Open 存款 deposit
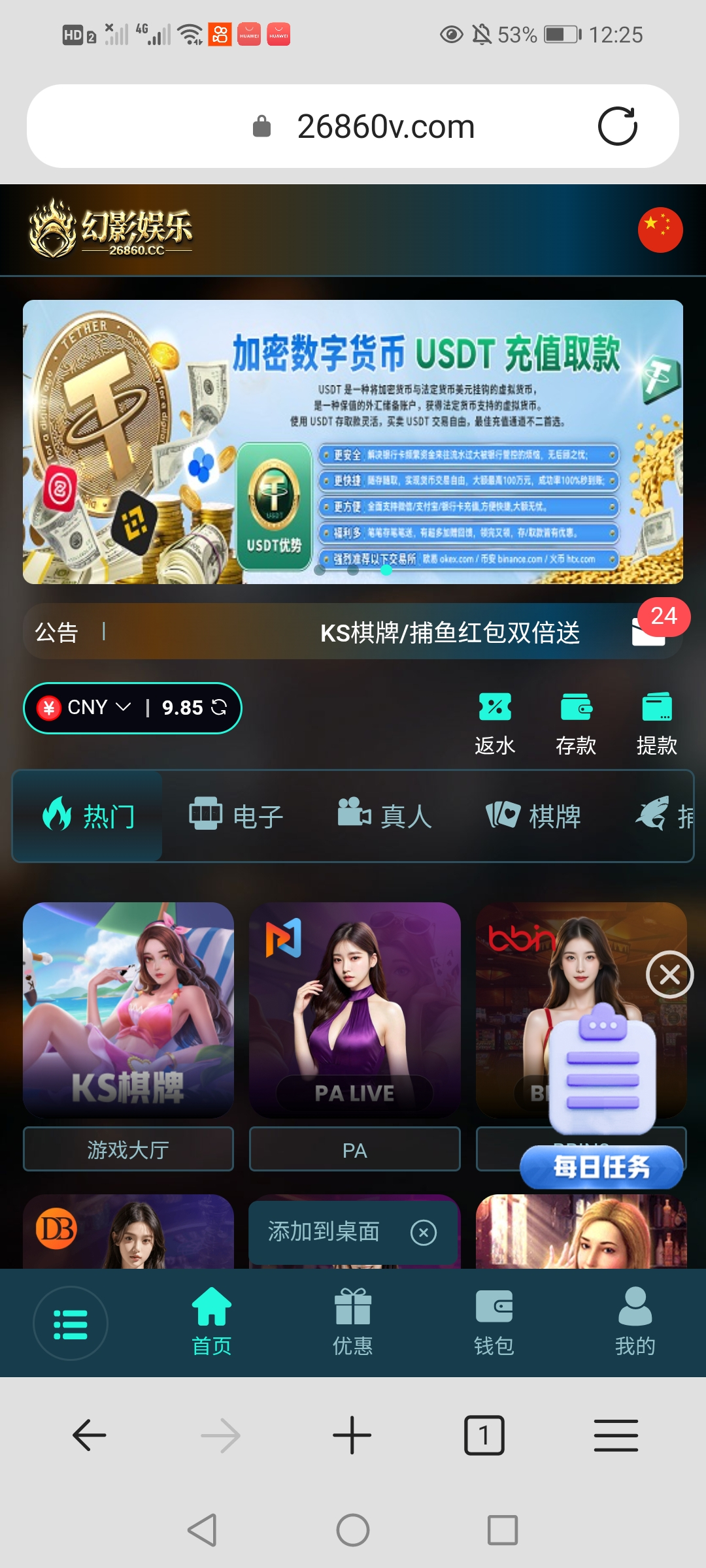Screen dimensions: 706x1568 pos(576,723)
